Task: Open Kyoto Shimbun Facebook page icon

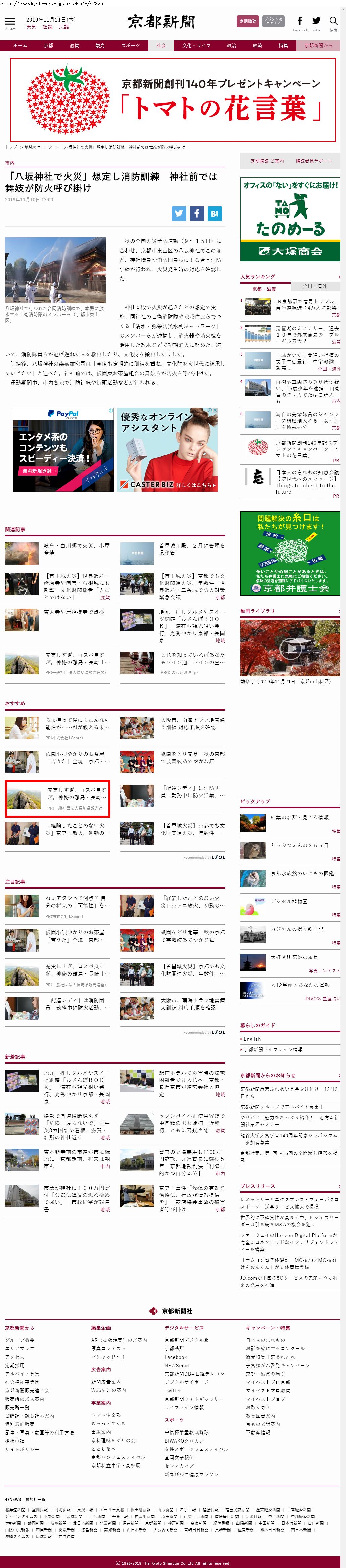Action: 299,22
